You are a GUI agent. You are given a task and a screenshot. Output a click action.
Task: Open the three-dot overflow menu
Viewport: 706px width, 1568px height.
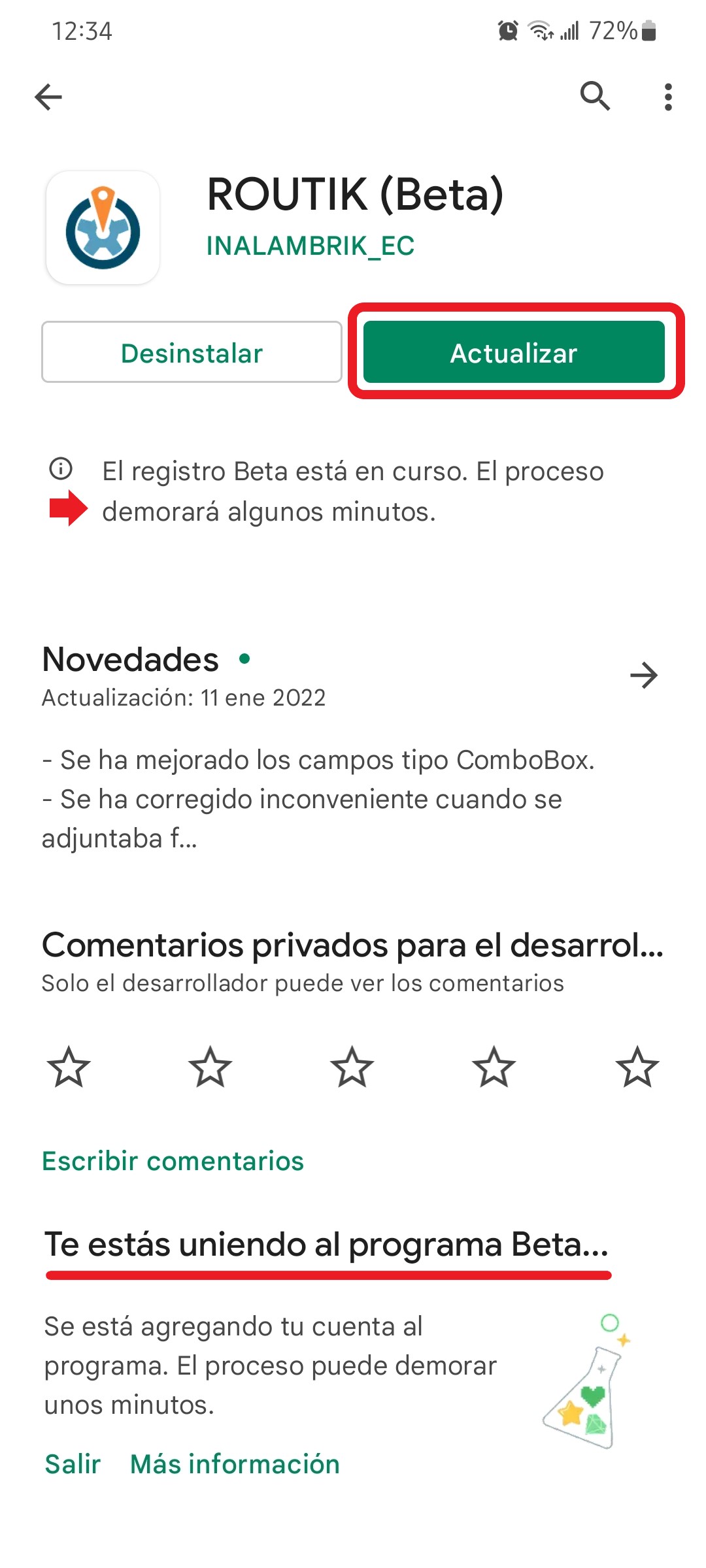click(667, 97)
